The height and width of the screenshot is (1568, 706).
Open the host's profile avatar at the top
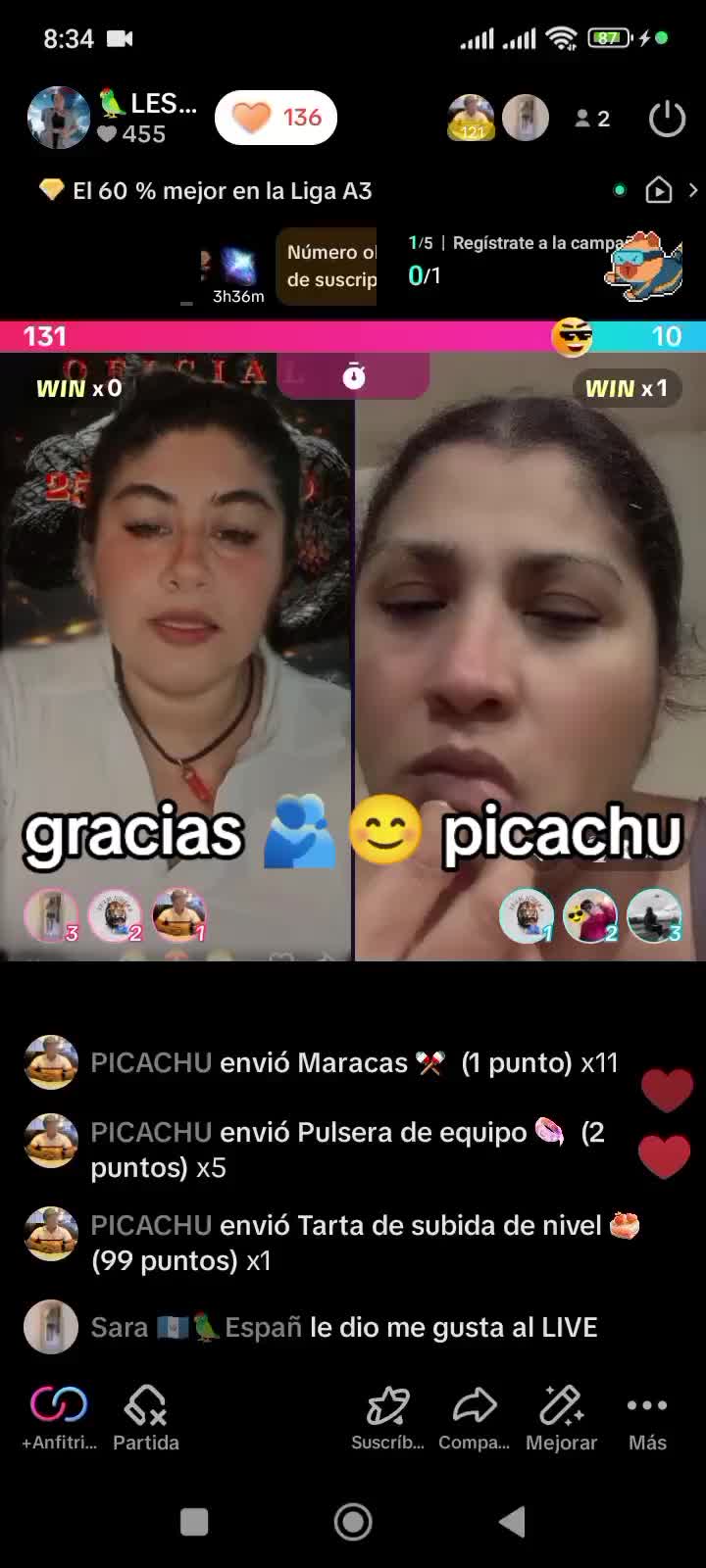pos(58,118)
